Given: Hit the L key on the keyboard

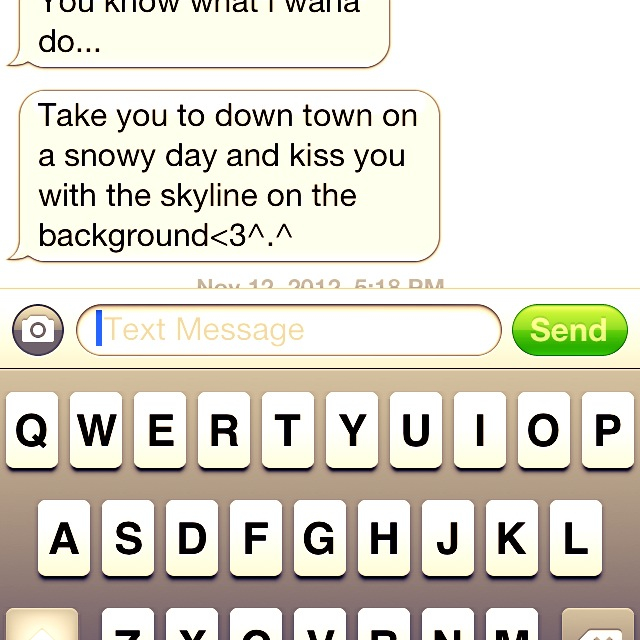Looking at the screenshot, I should click(576, 538).
